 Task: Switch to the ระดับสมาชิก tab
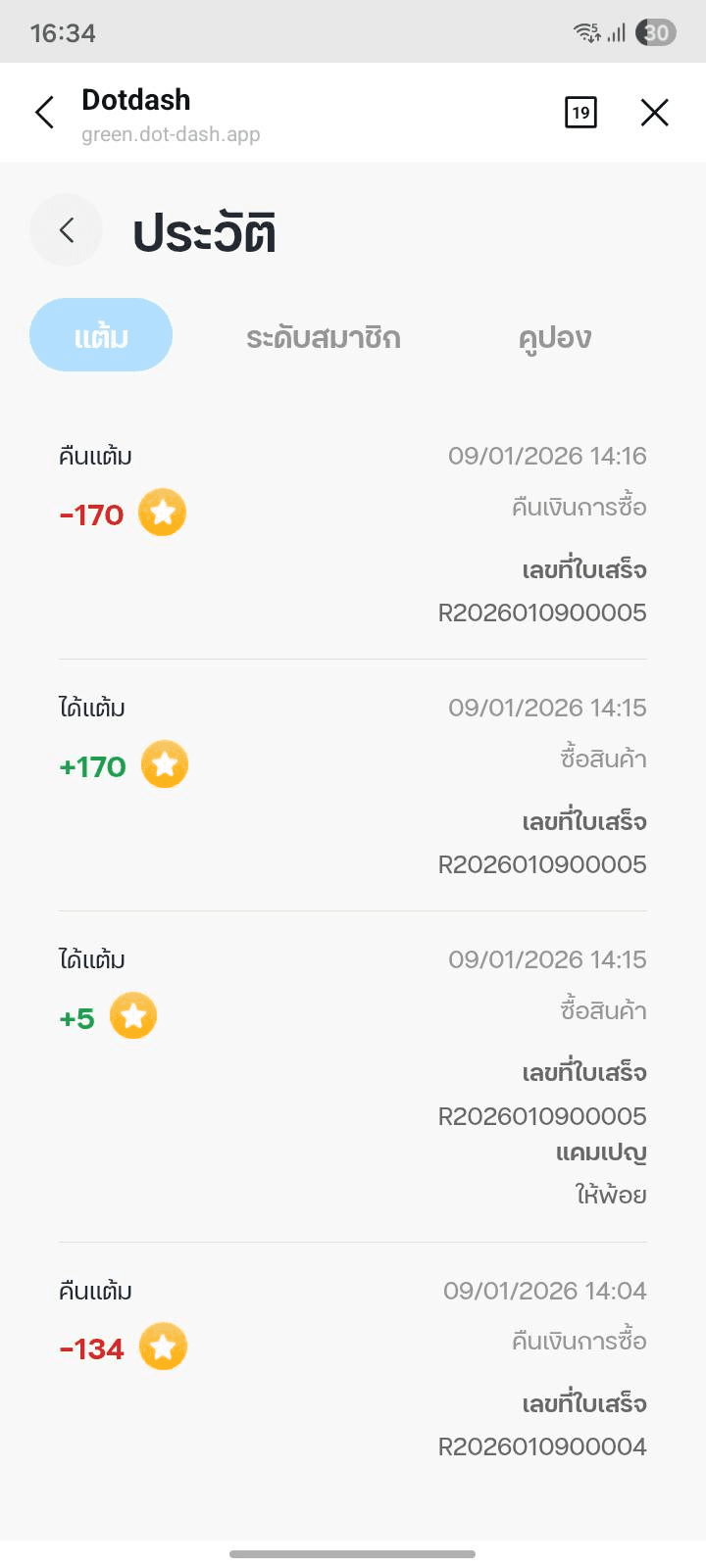click(x=323, y=338)
